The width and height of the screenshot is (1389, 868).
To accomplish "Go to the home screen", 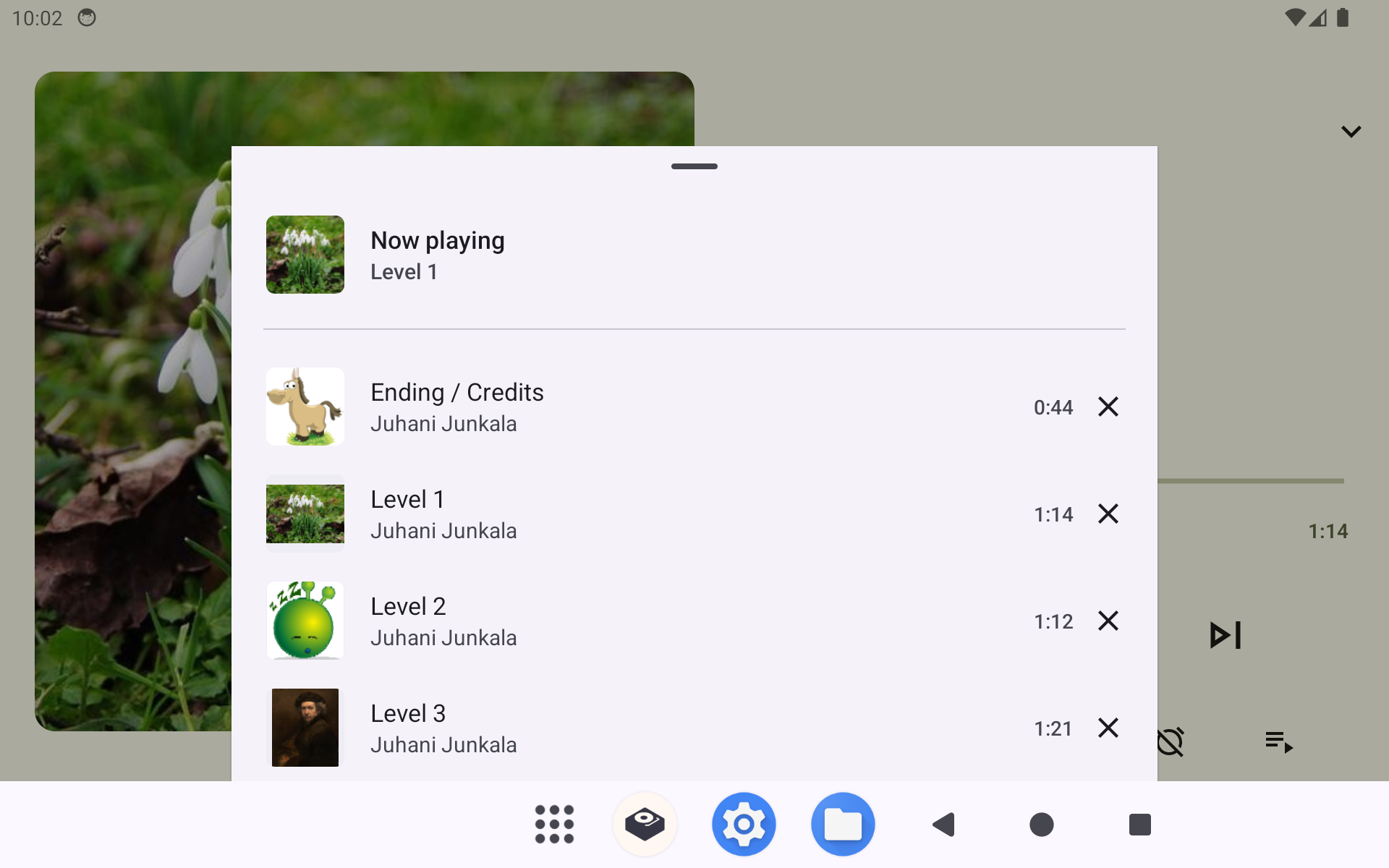I will [x=1041, y=824].
